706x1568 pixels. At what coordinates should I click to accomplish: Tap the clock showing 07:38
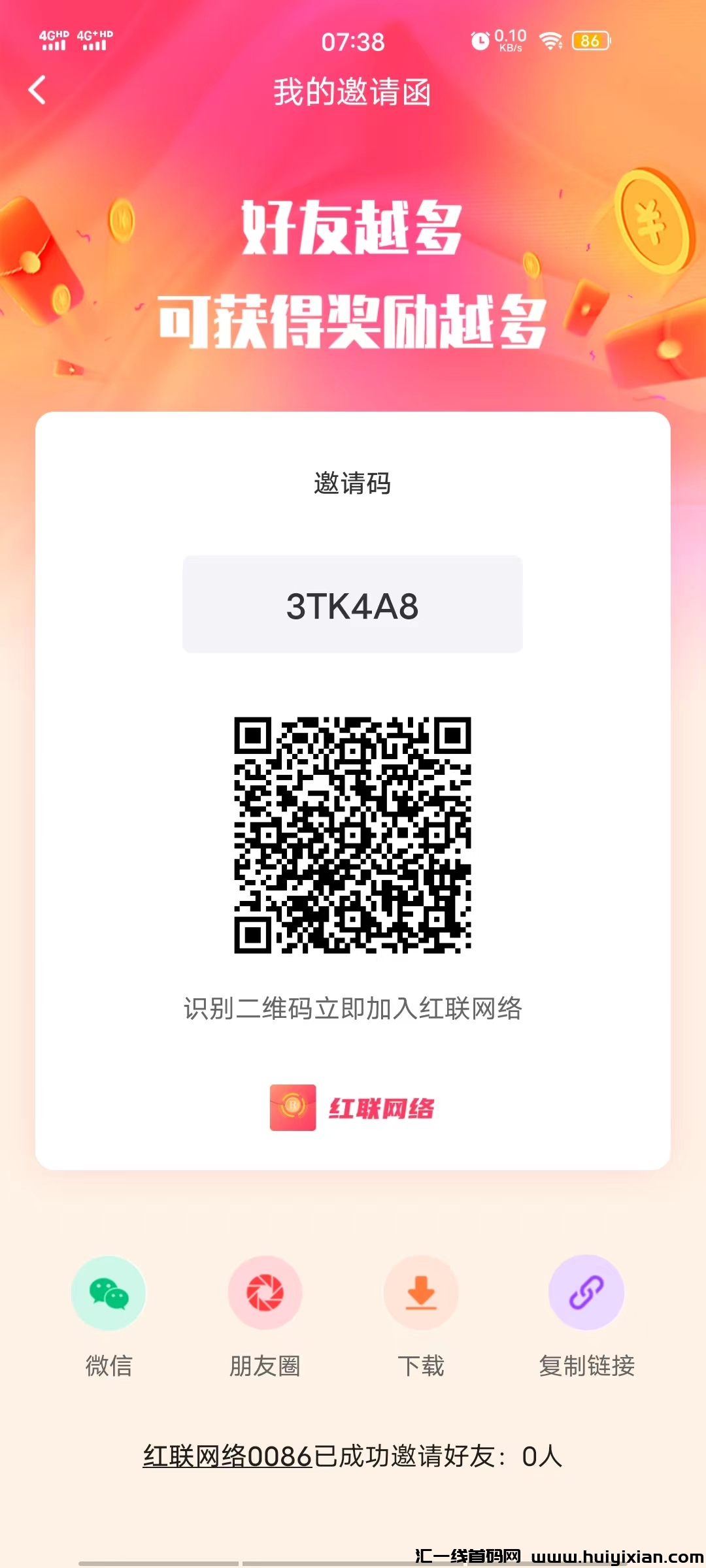tap(353, 41)
